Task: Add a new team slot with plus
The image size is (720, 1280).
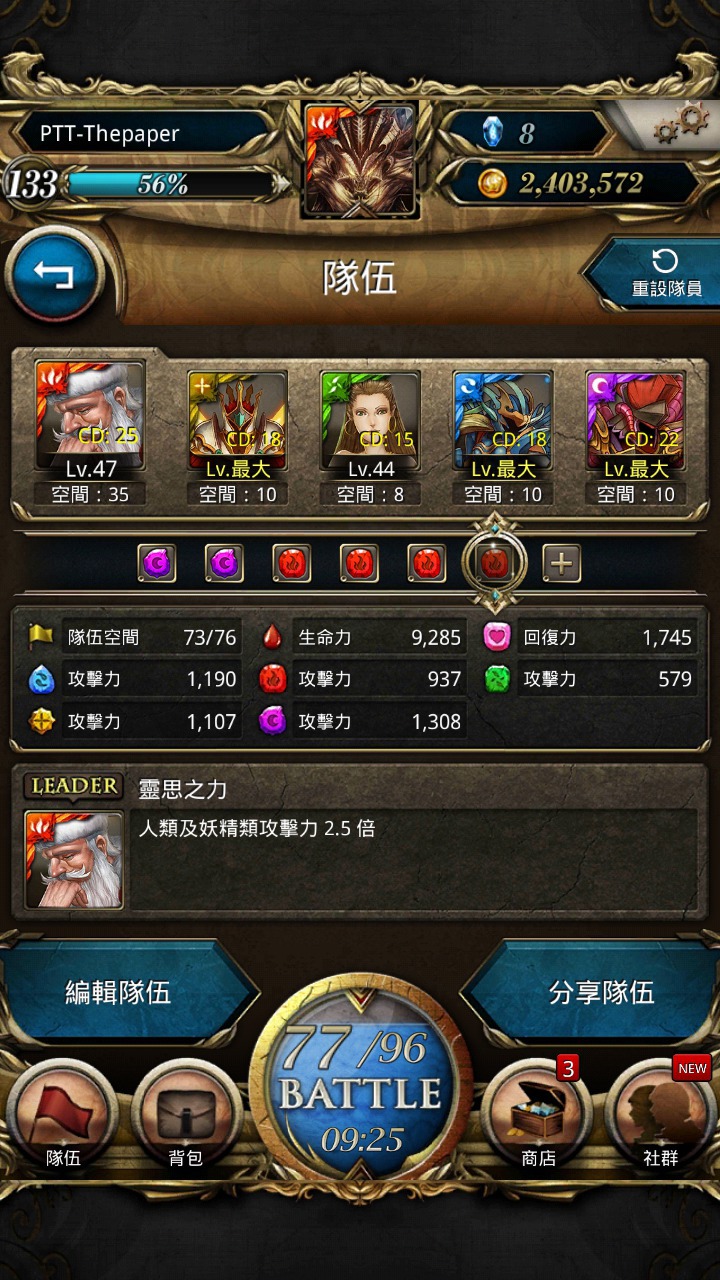Action: coord(562,564)
